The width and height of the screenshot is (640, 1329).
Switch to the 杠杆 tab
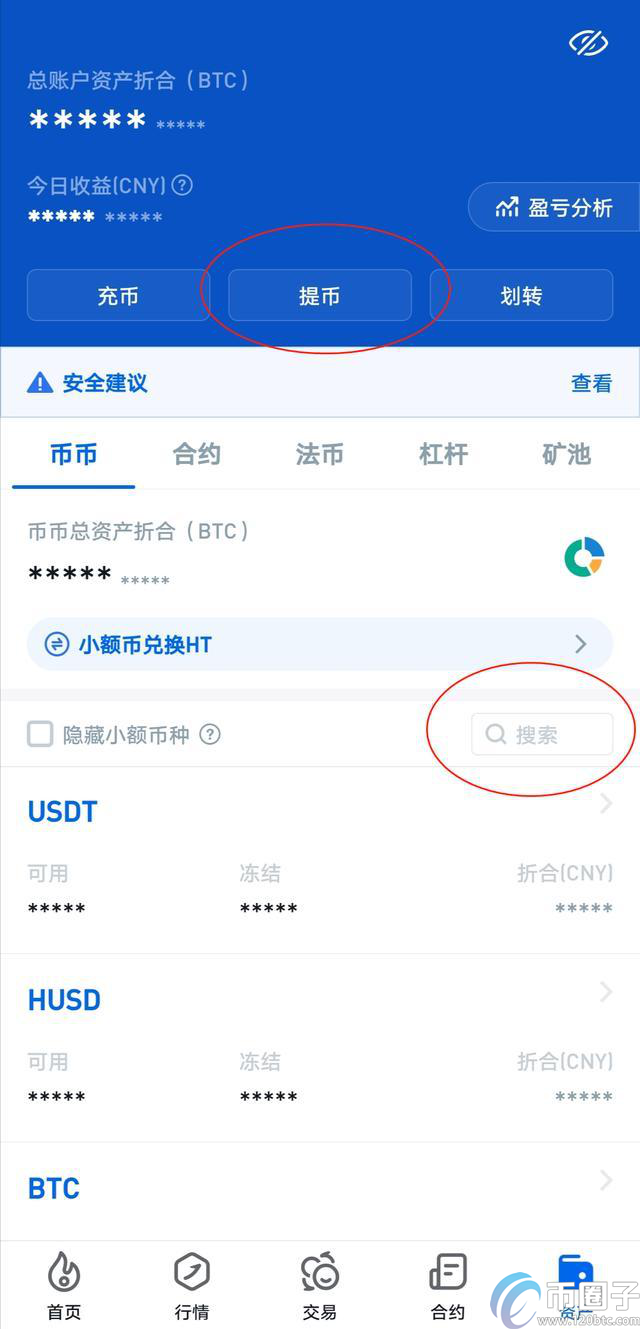[x=443, y=455]
